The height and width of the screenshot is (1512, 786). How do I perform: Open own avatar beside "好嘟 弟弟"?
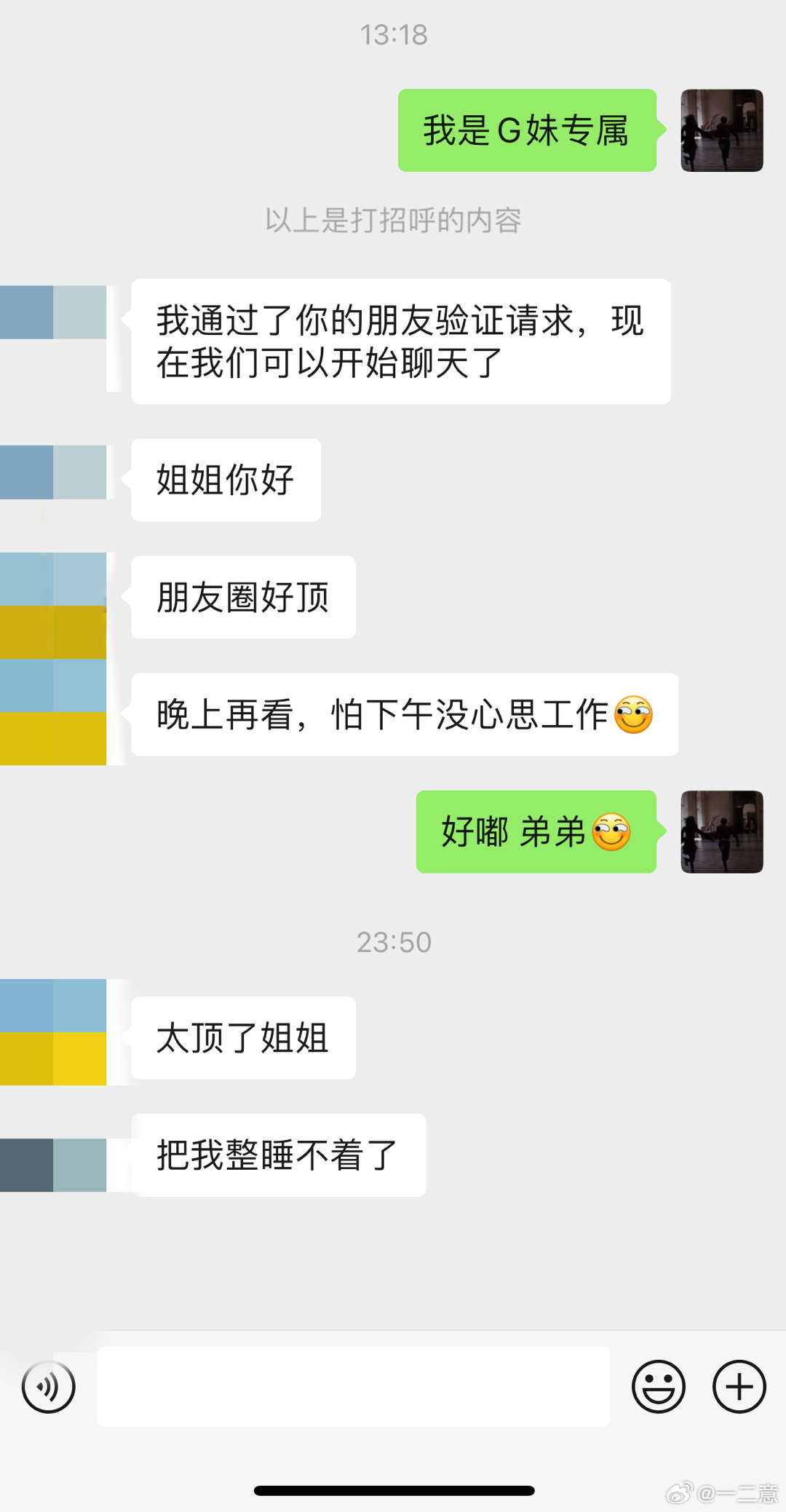click(x=721, y=832)
